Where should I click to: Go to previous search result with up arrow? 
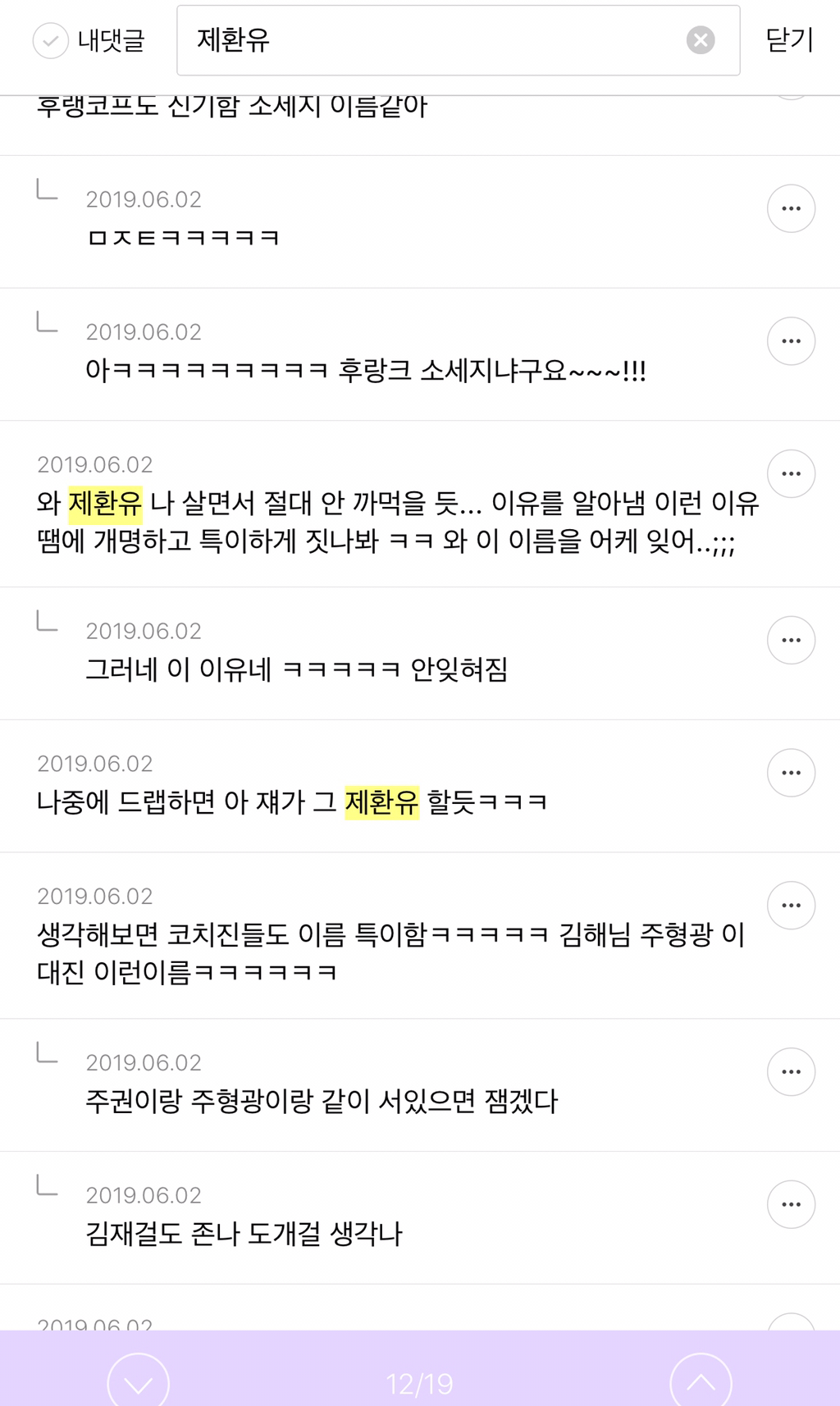(701, 1380)
